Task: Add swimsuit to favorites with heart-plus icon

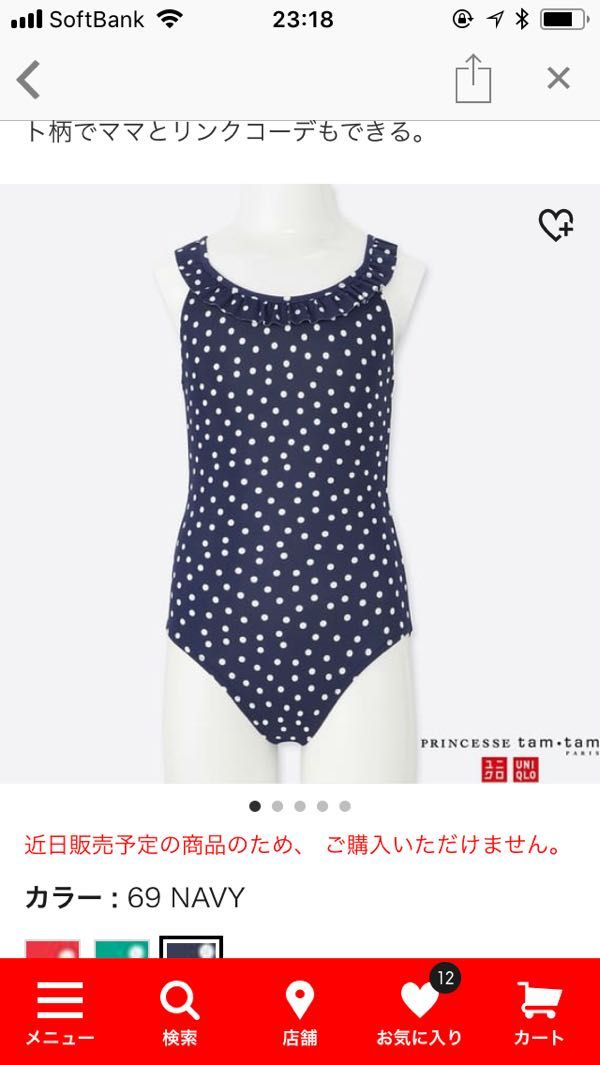Action: [x=556, y=224]
